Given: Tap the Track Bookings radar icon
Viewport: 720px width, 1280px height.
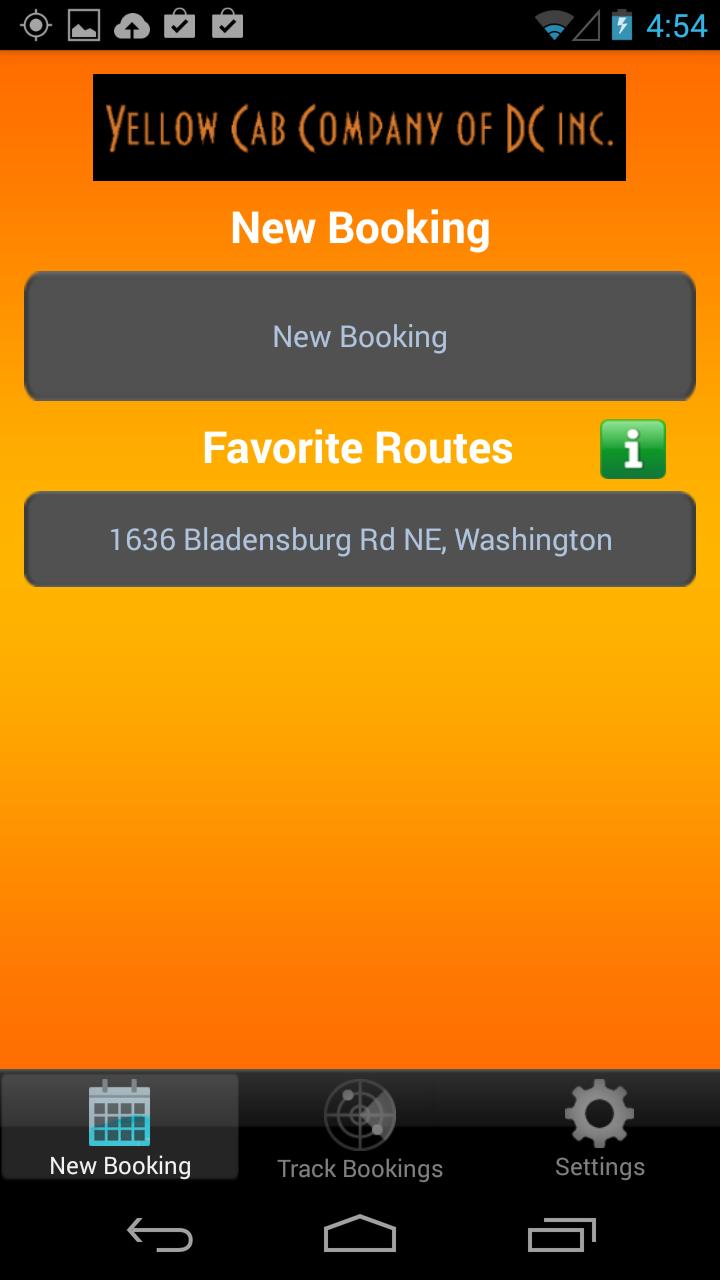Looking at the screenshot, I should [x=360, y=1113].
